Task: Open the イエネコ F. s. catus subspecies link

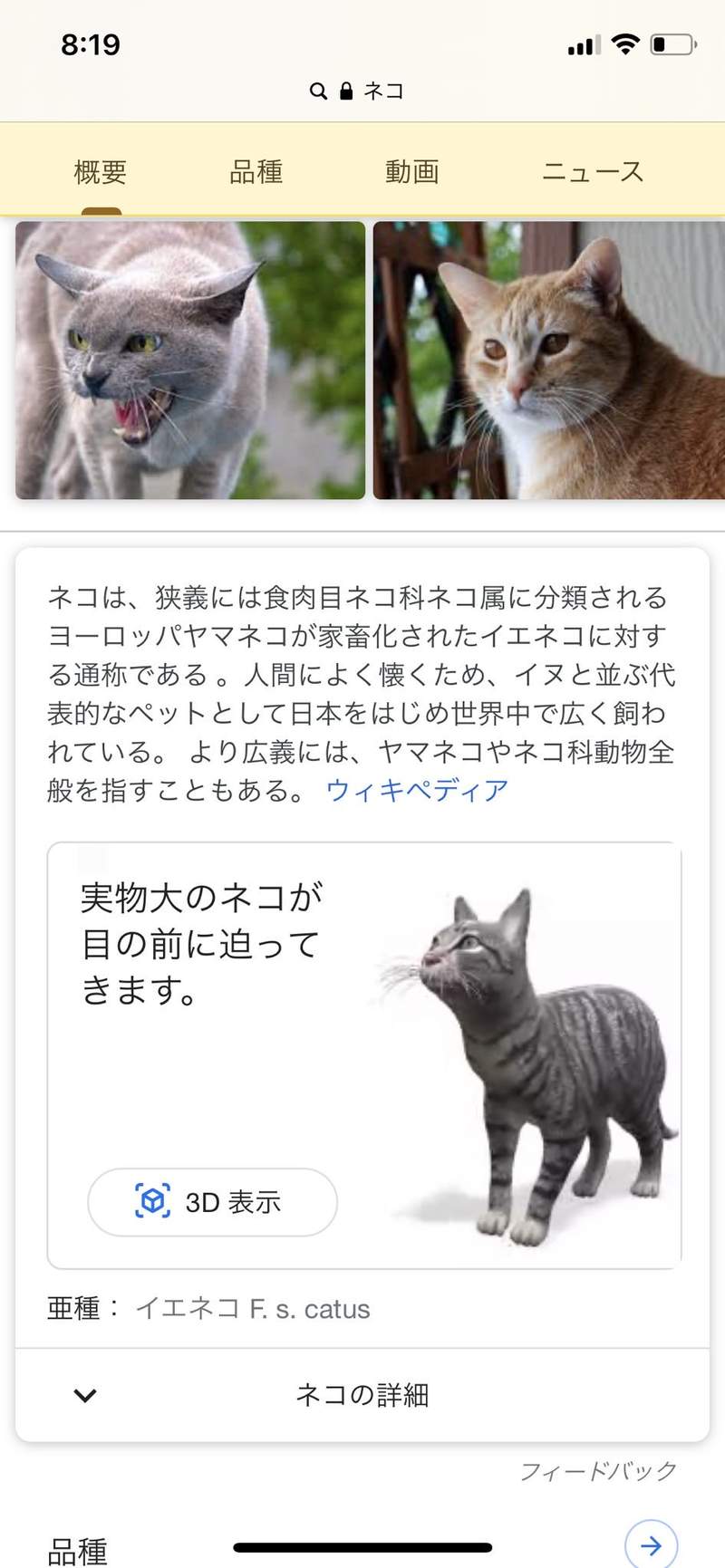Action: click(253, 1309)
